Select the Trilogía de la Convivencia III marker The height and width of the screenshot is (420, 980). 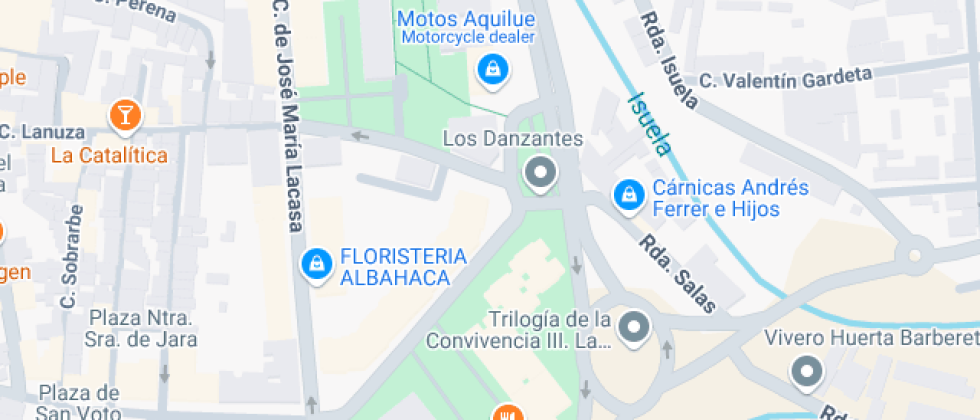pyautogui.click(x=633, y=327)
